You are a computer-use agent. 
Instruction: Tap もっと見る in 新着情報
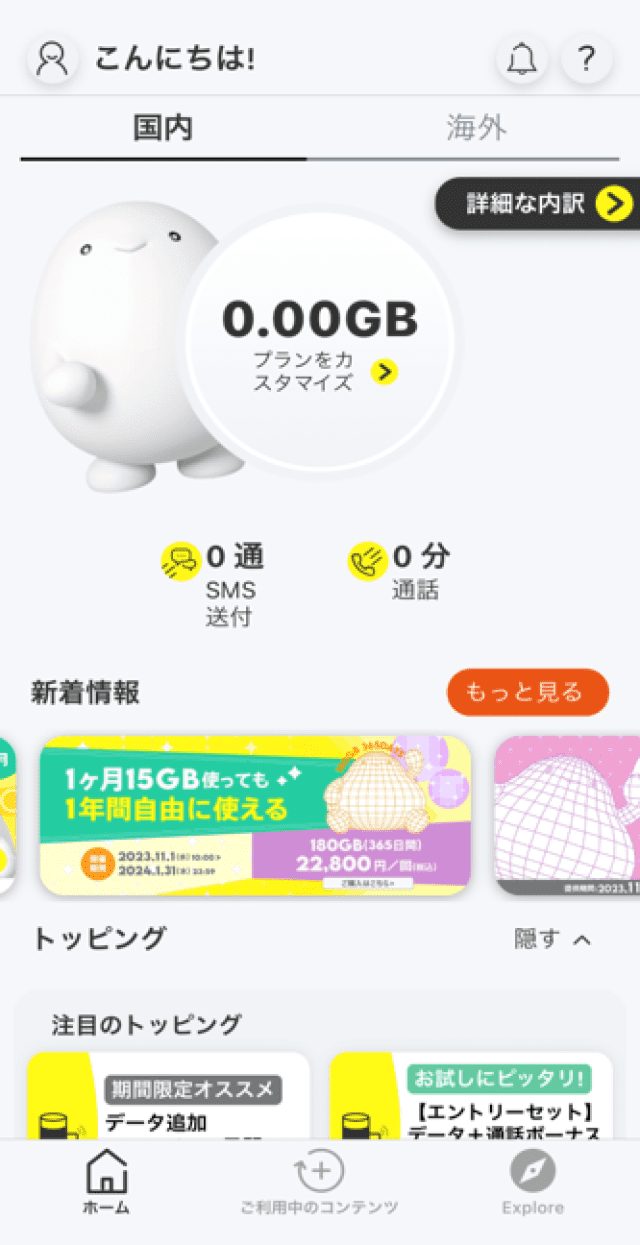tap(527, 692)
